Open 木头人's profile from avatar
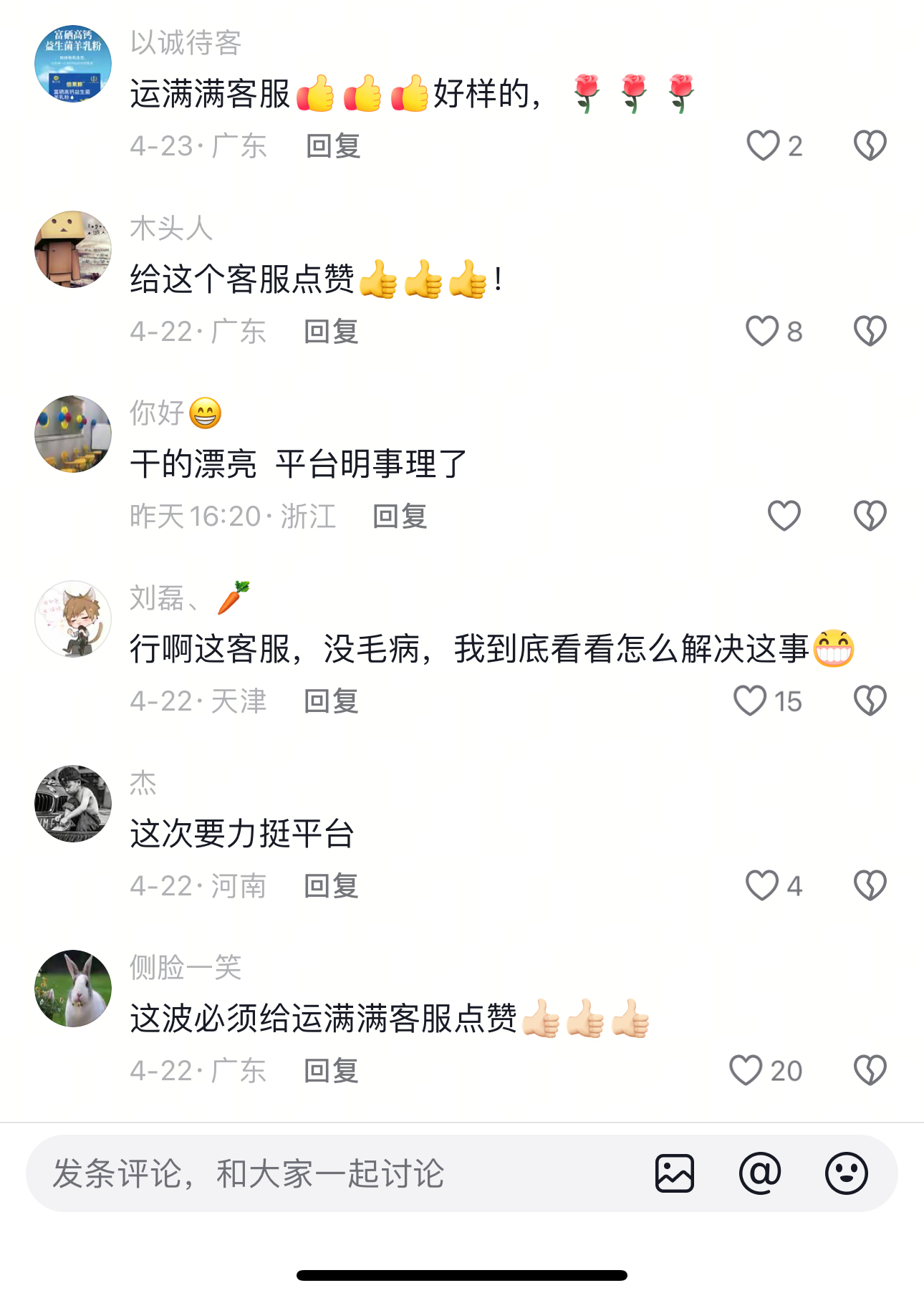The height and width of the screenshot is (1298, 924). (x=73, y=249)
